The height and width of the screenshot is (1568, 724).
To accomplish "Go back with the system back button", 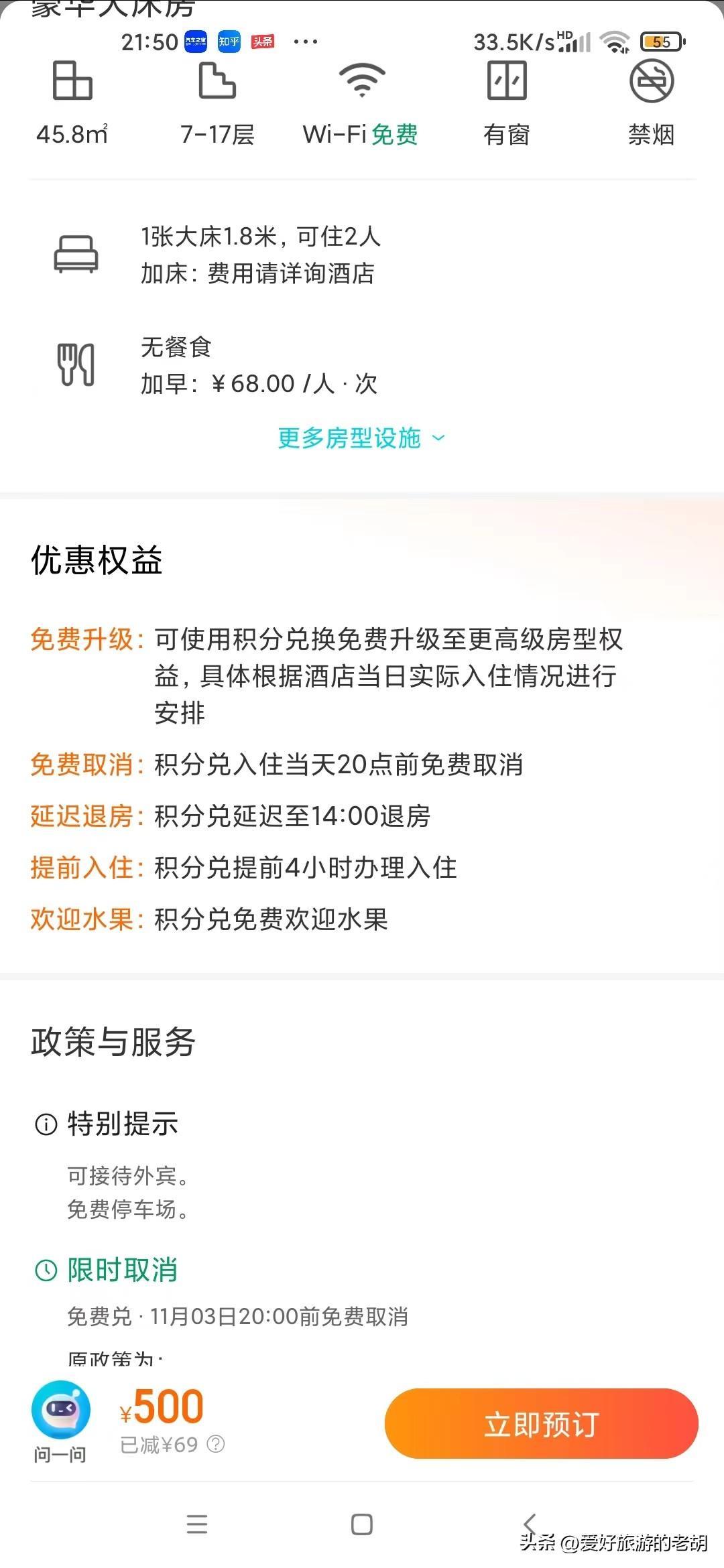I will point(530,1524).
